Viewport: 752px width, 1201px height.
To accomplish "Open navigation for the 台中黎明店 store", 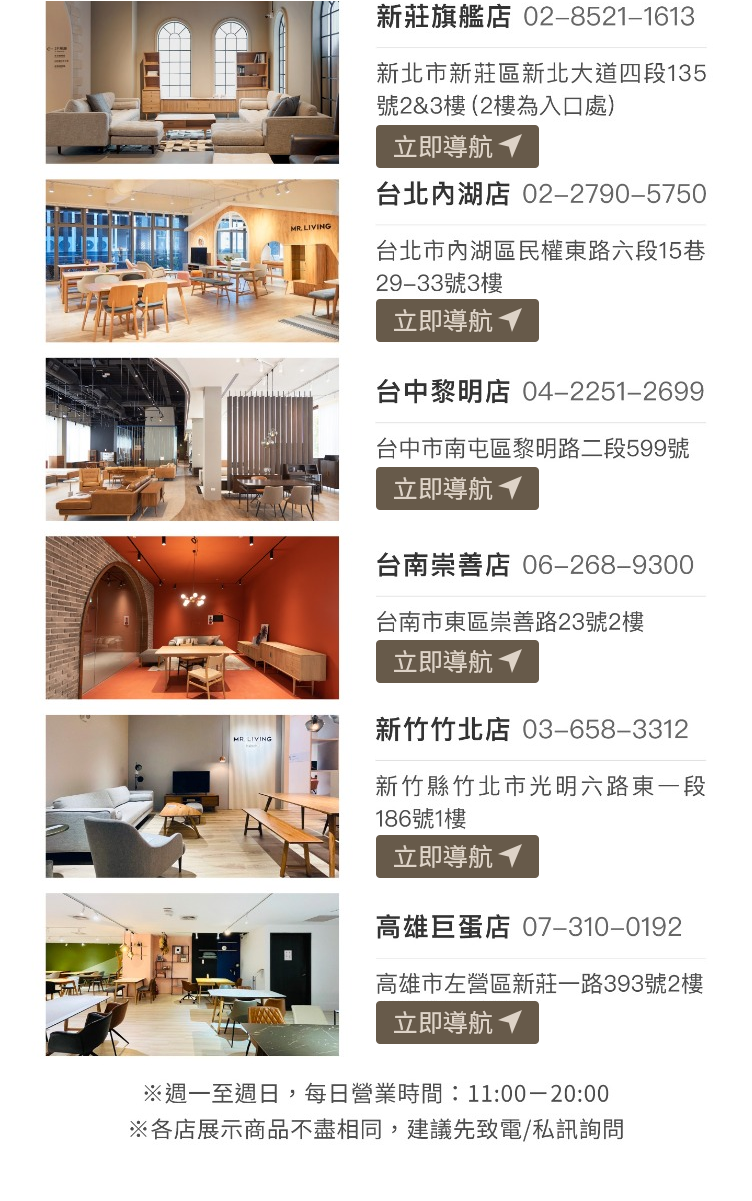I will (457, 488).
